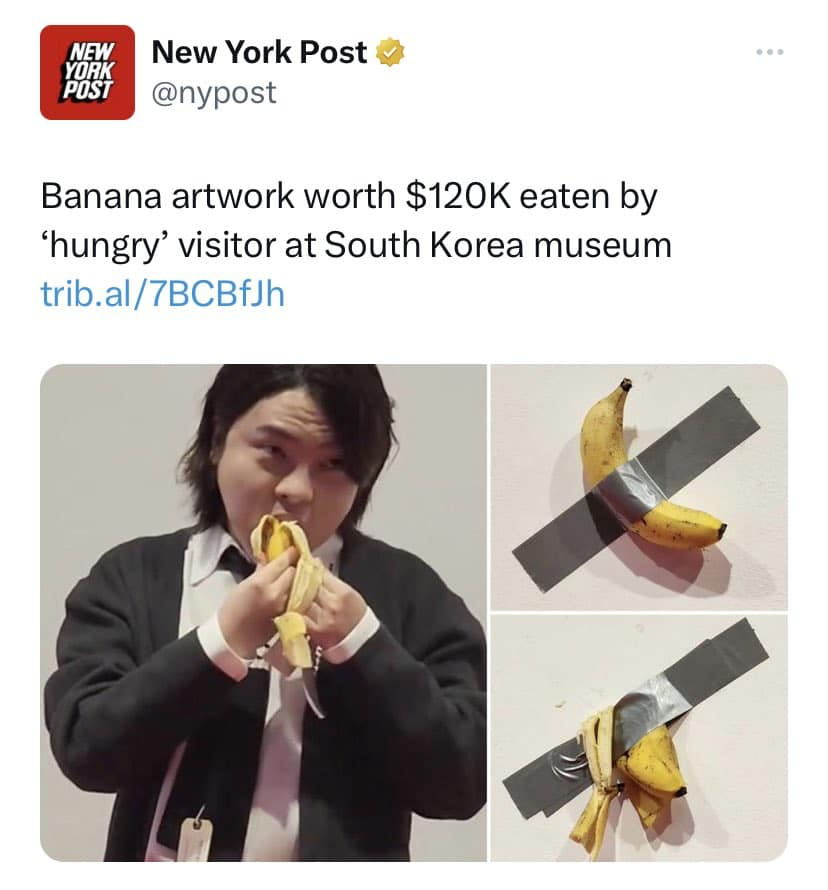This screenshot has width=828, height=890.
Task: Open the New York Post profile picture
Action: (x=87, y=72)
